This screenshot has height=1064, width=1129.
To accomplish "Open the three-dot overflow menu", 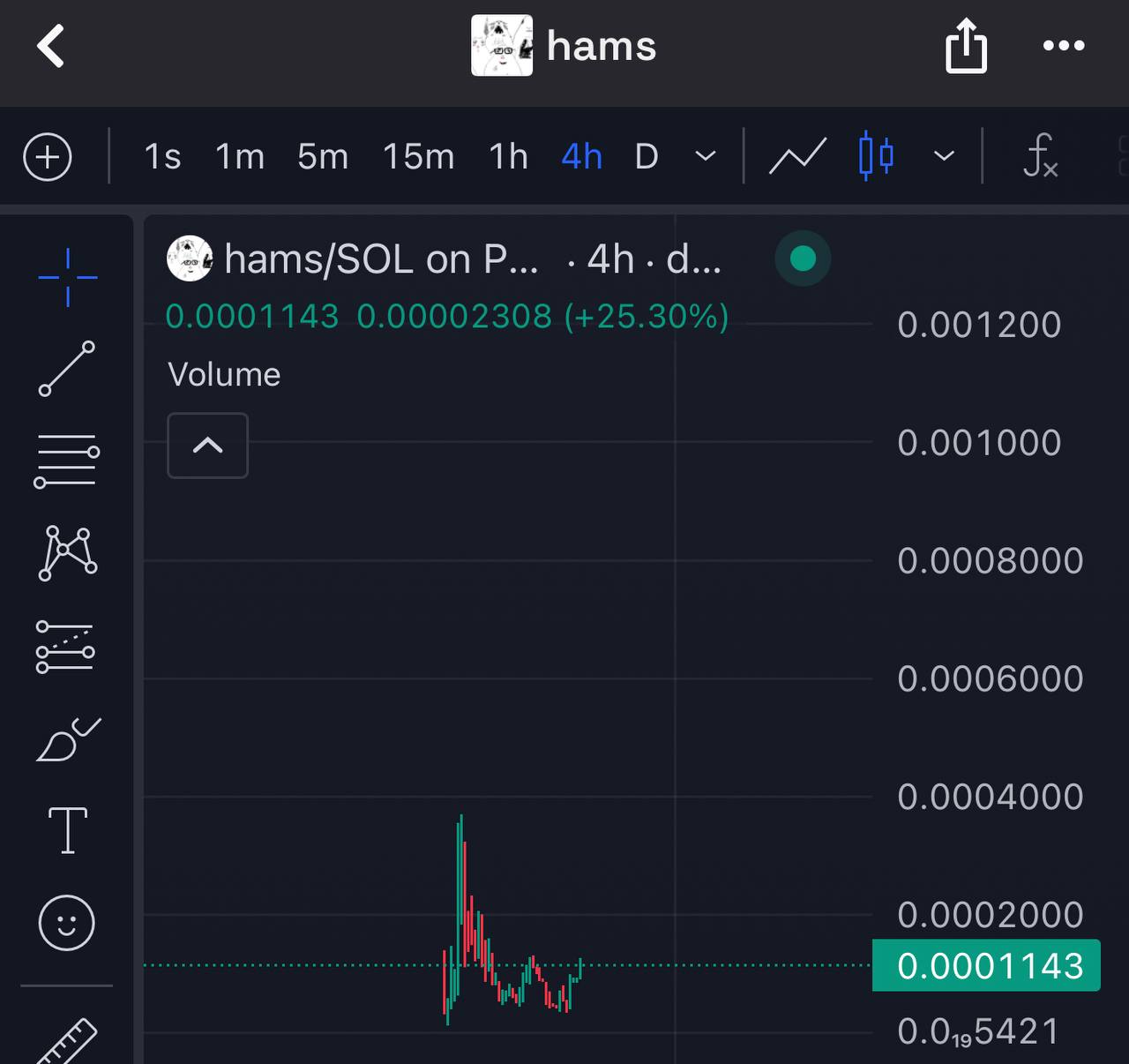I will [1063, 46].
